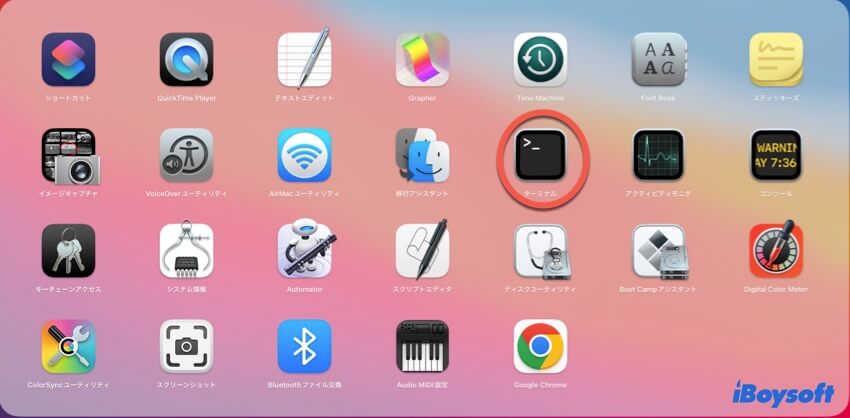The height and width of the screenshot is (418, 850).
Task: Launch Google Chrome
Action: click(x=540, y=346)
